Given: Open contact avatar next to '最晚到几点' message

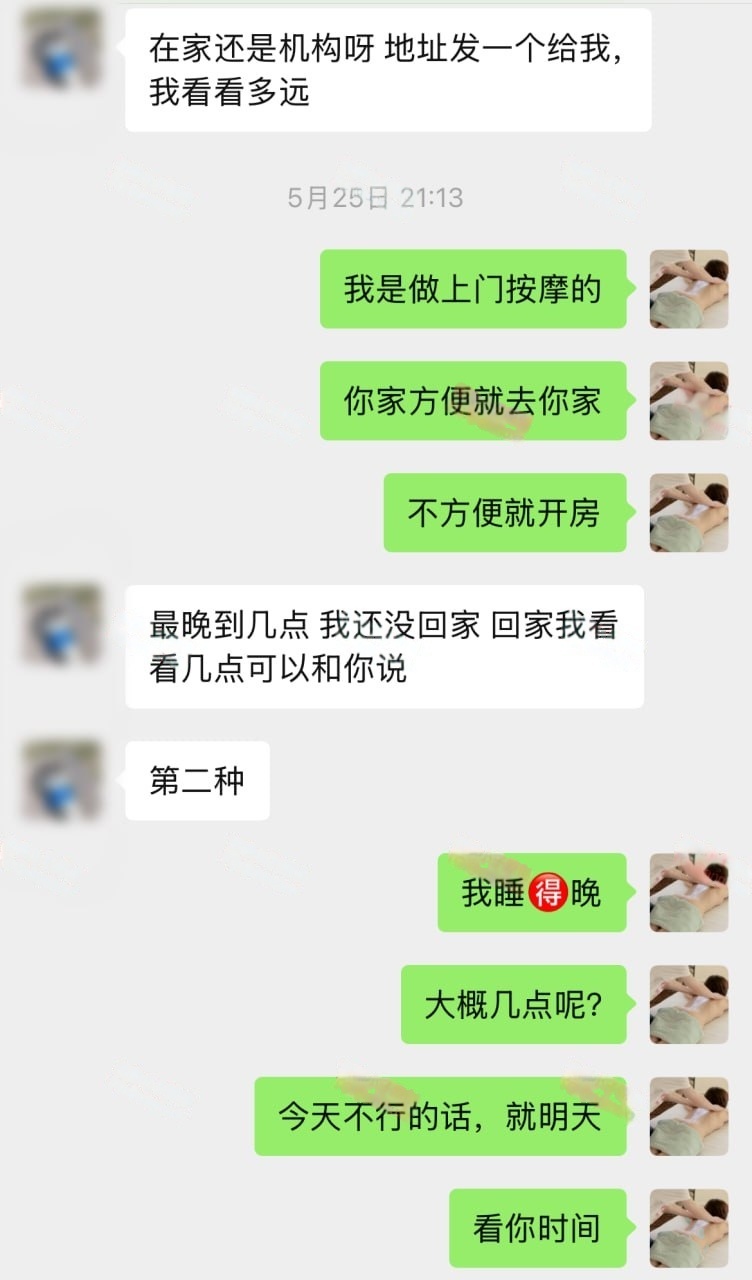Looking at the screenshot, I should [x=62, y=625].
